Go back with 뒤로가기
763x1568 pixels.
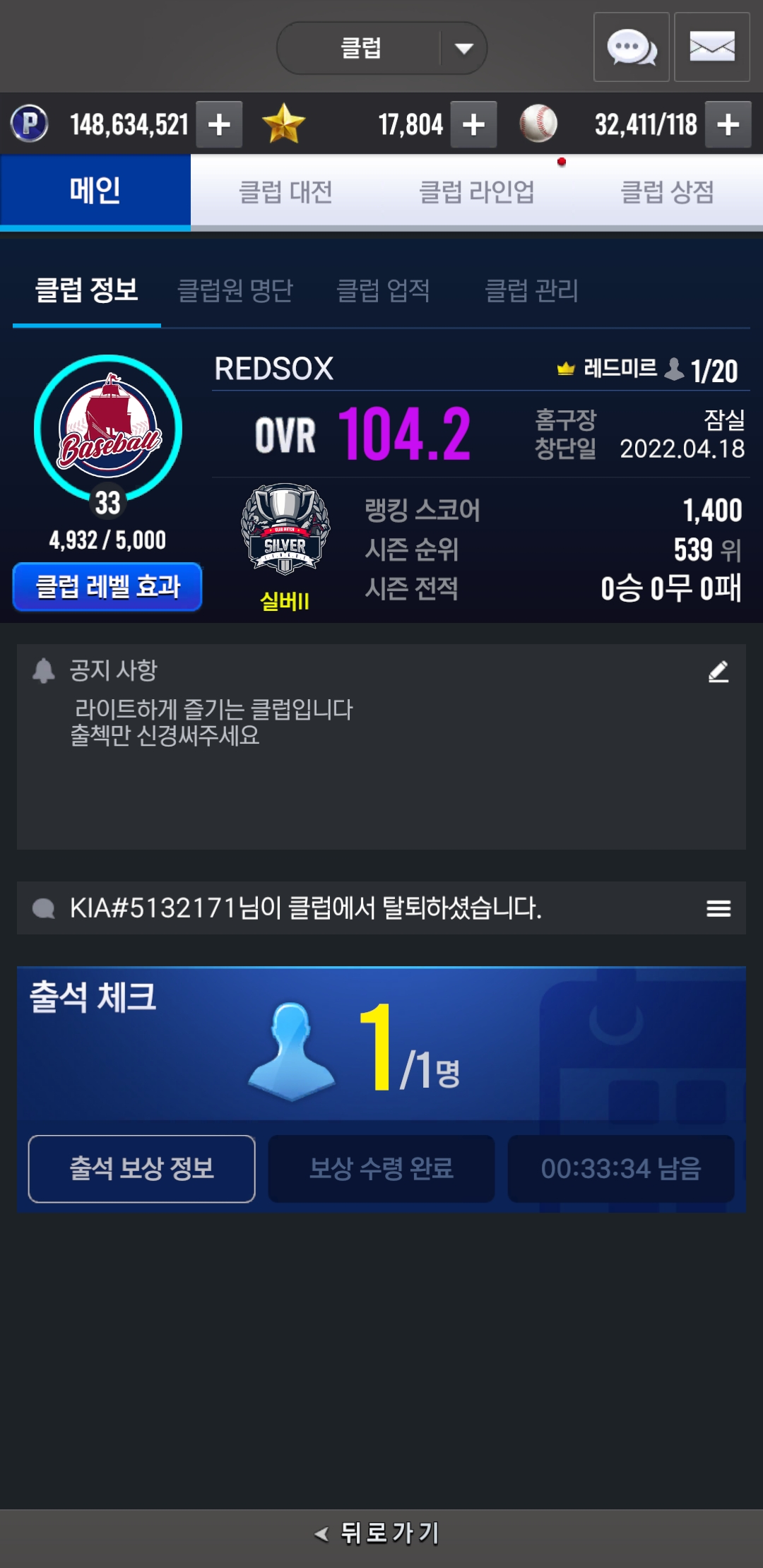coord(381,1533)
